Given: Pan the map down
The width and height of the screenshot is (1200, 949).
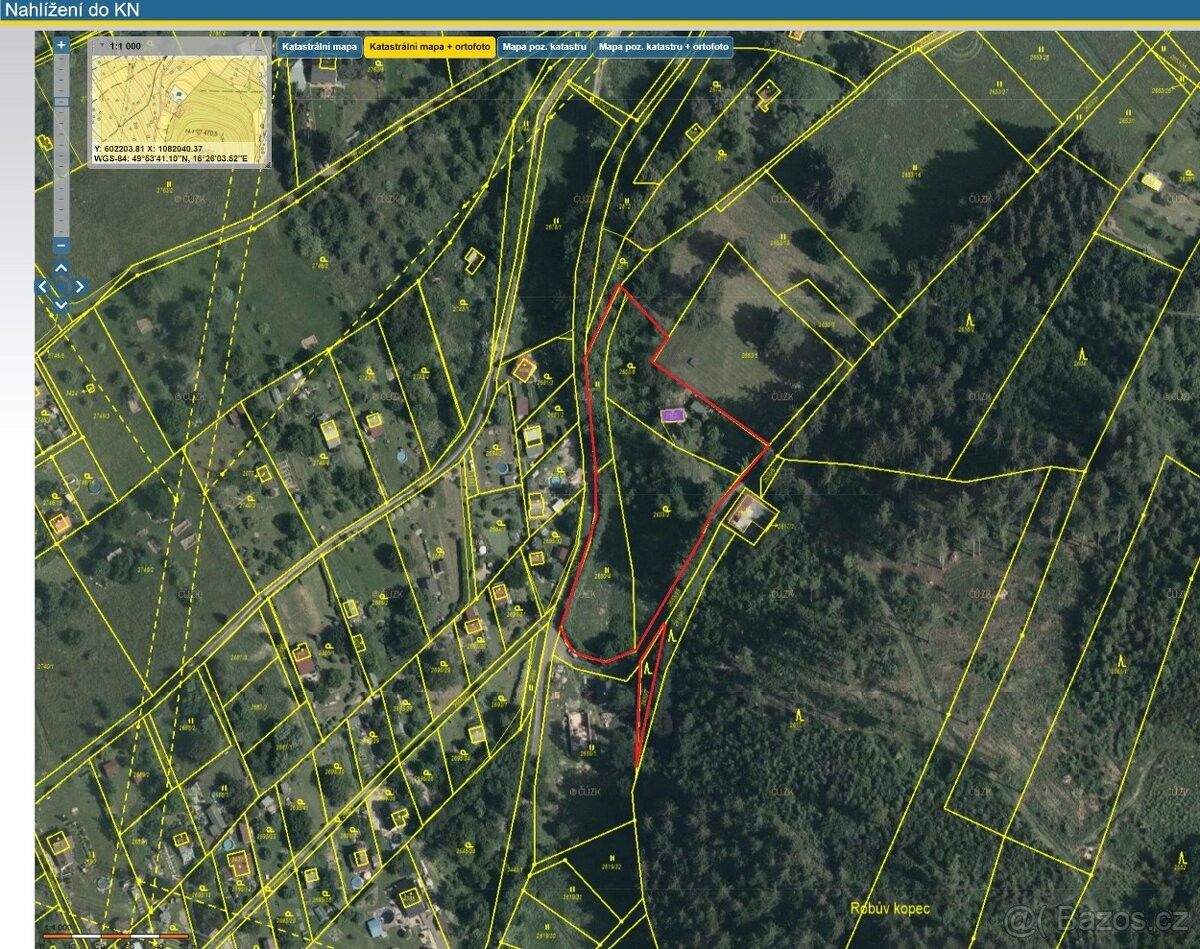Looking at the screenshot, I should 61,305.
